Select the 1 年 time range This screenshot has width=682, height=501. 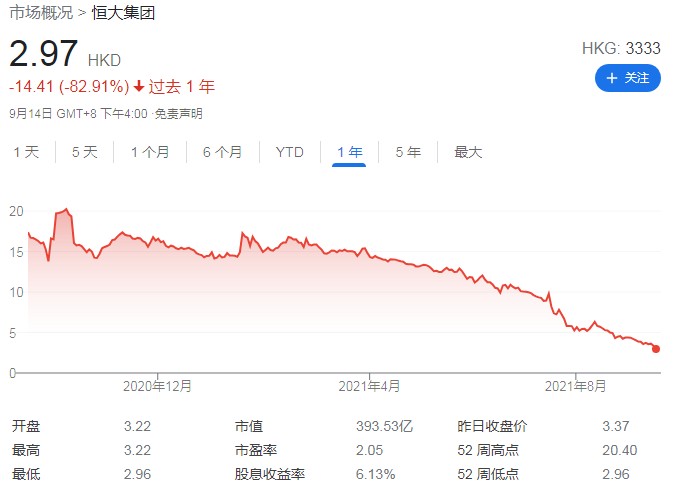point(350,152)
